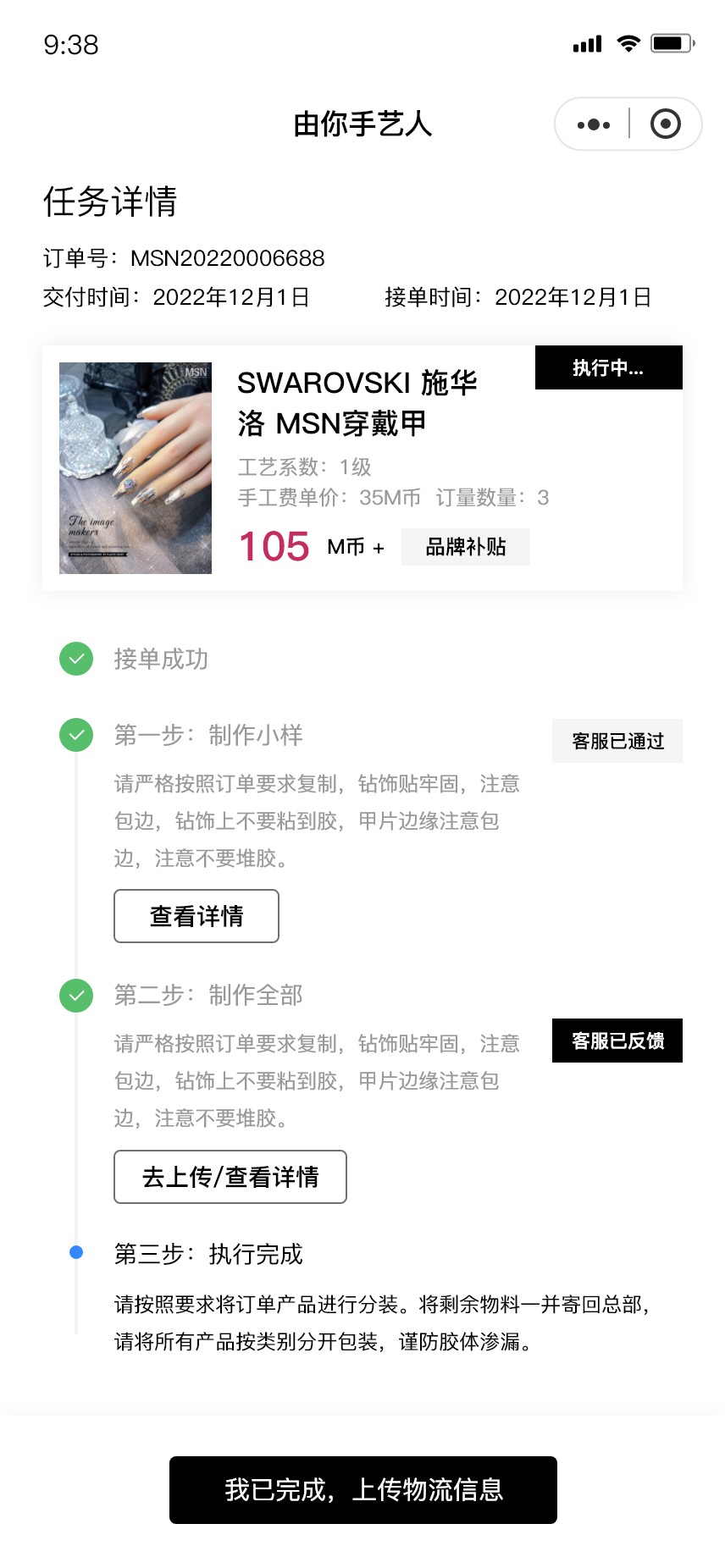
Task: Open the SWAROVSKI MSN穿戴甲 product card
Action: pyautogui.click(x=362, y=467)
